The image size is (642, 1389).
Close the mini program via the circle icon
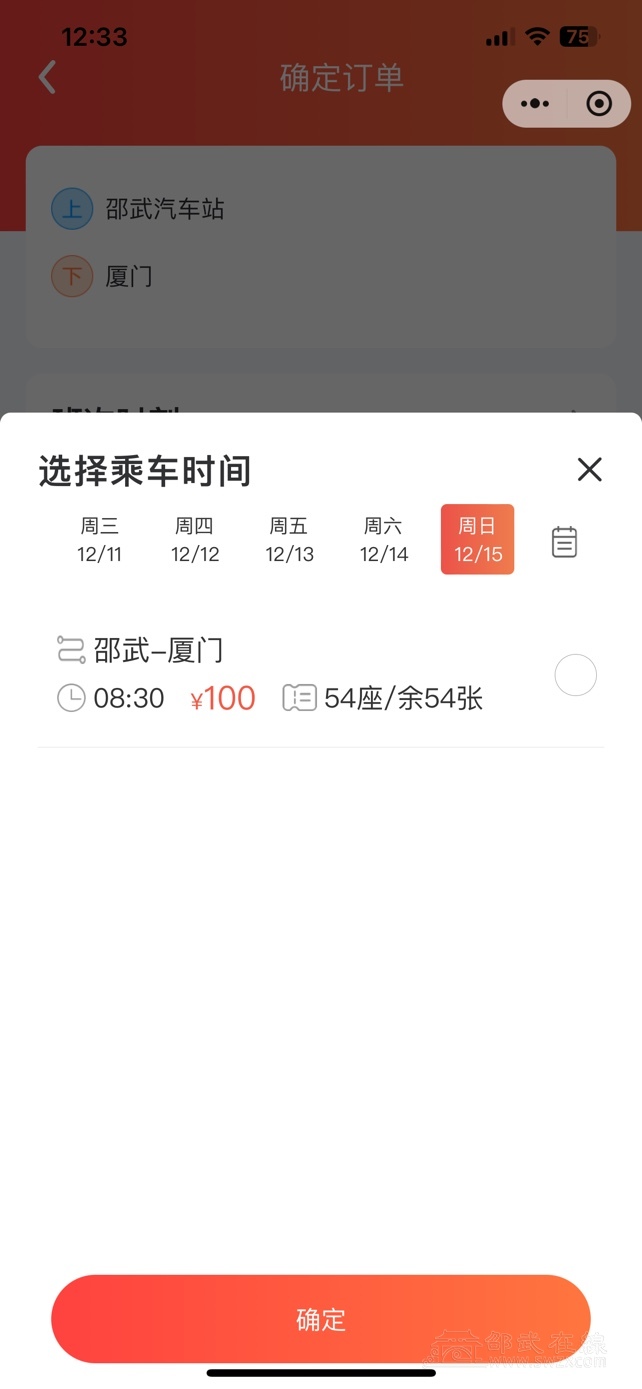599,104
